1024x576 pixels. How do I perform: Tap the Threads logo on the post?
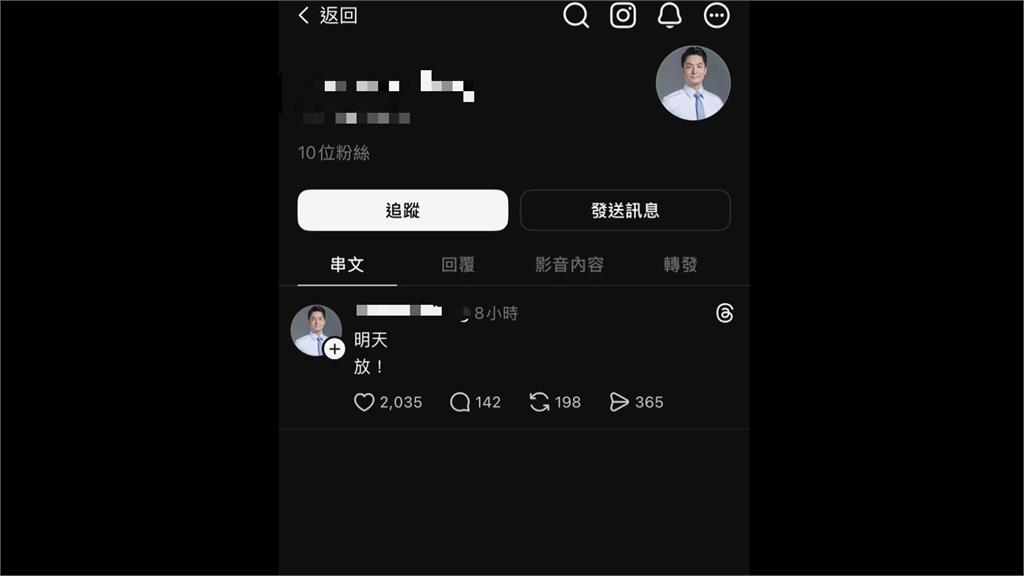(x=725, y=313)
